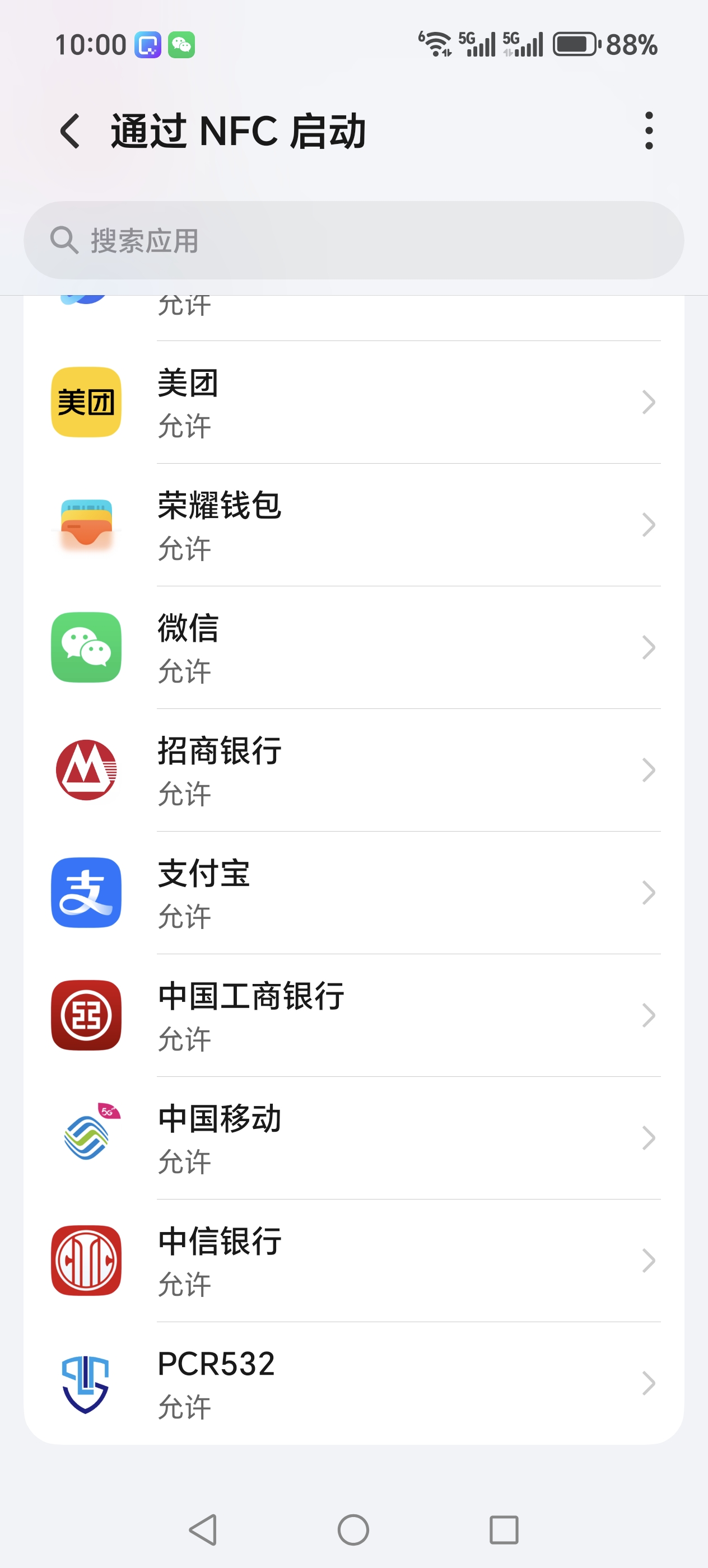
Task: Open the three-dot overflow menu
Action: pos(648,131)
